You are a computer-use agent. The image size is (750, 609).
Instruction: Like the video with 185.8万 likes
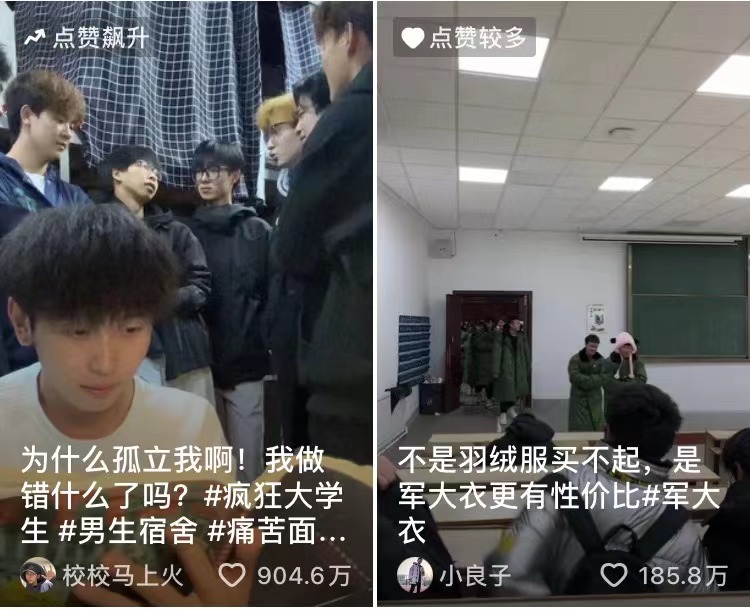(x=614, y=575)
